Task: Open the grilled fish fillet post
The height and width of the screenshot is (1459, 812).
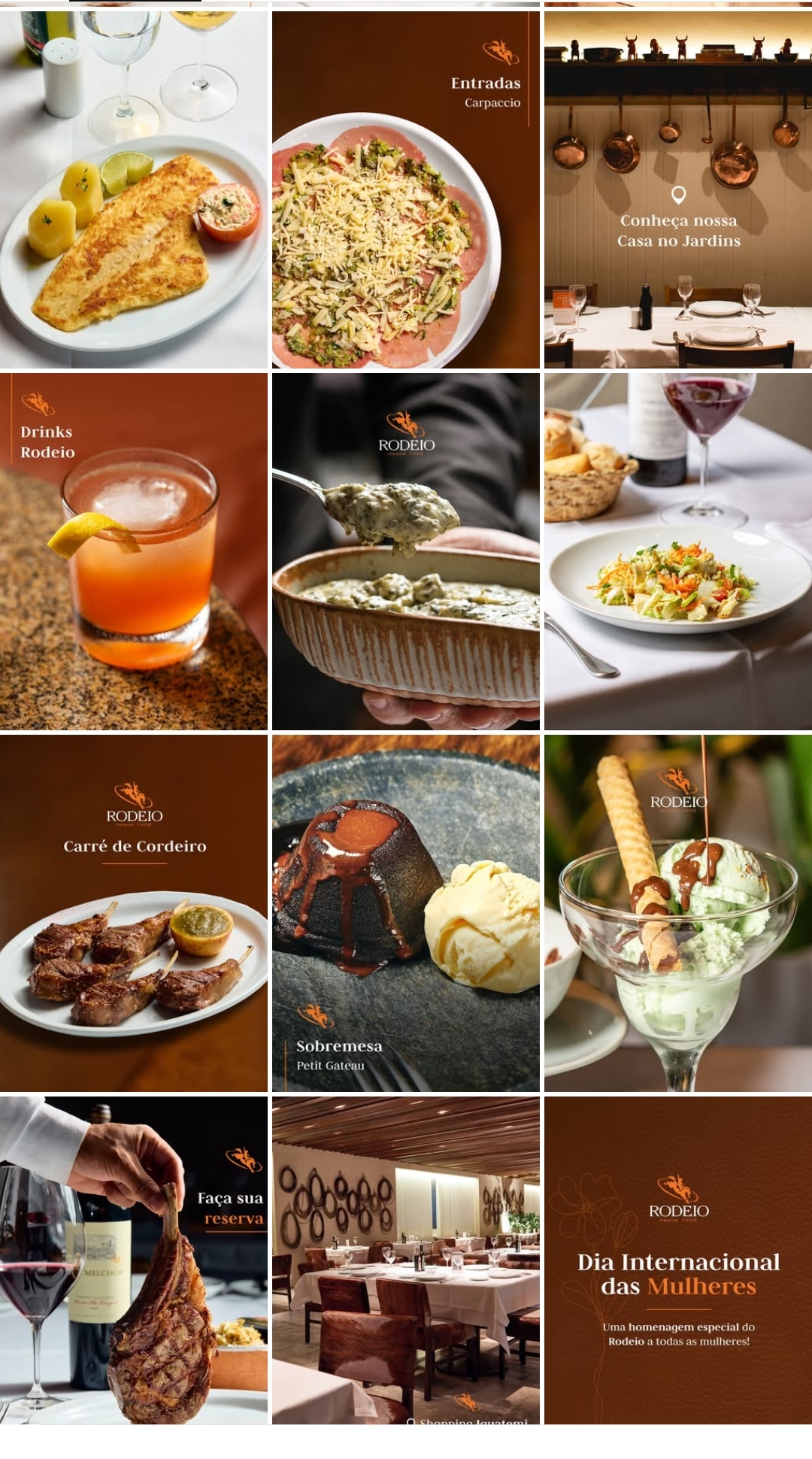Action: 134,190
